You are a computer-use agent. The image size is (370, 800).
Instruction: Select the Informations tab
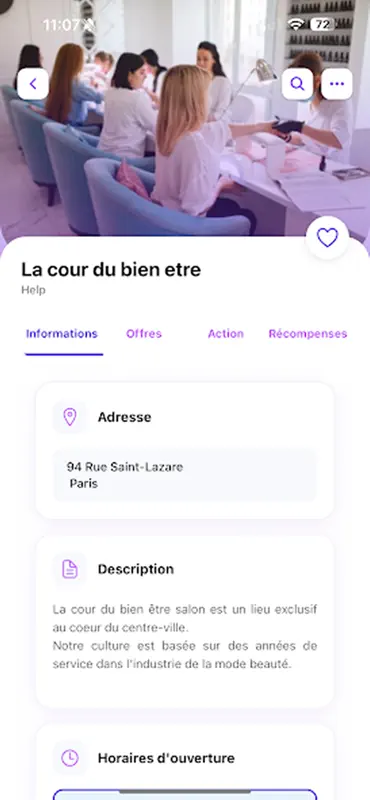(x=62, y=334)
